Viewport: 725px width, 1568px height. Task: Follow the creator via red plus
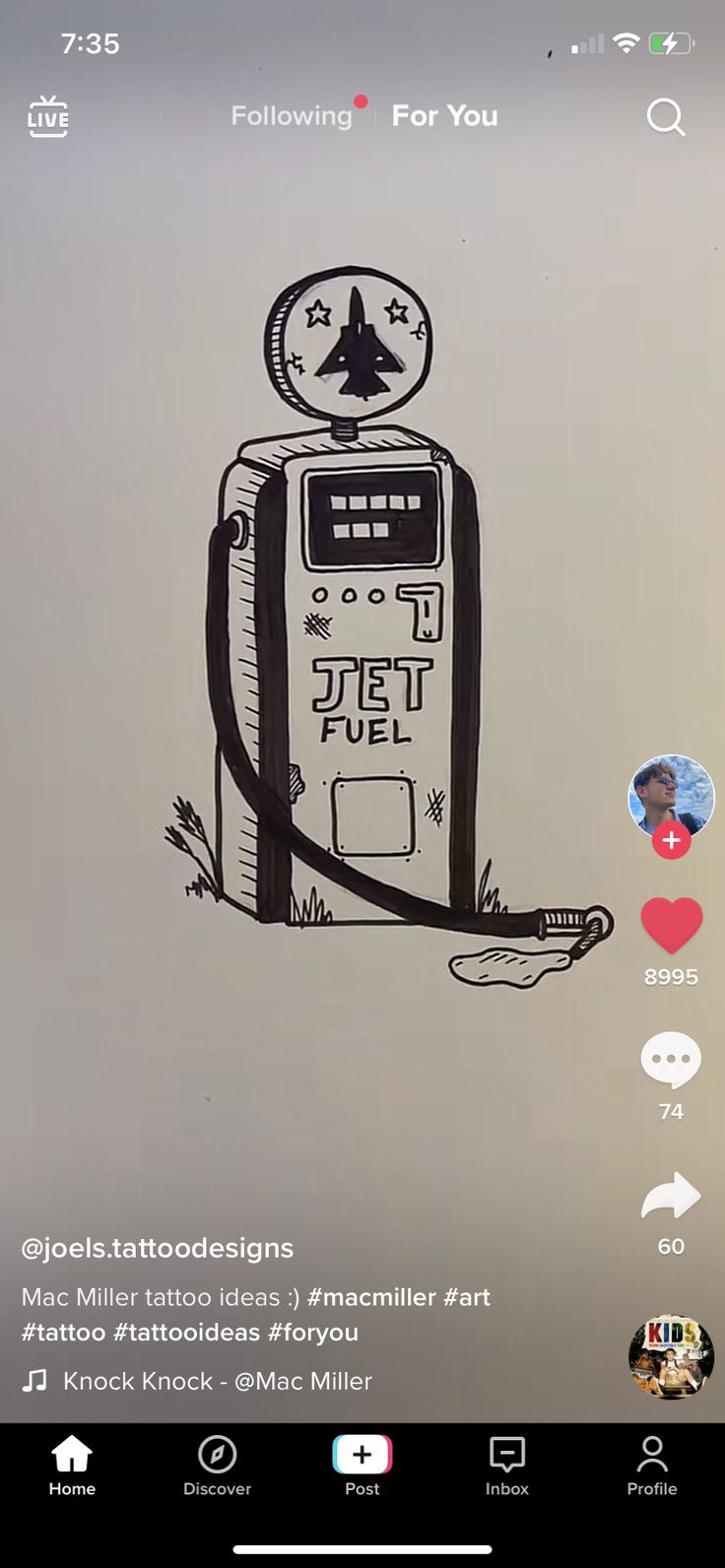click(x=671, y=841)
